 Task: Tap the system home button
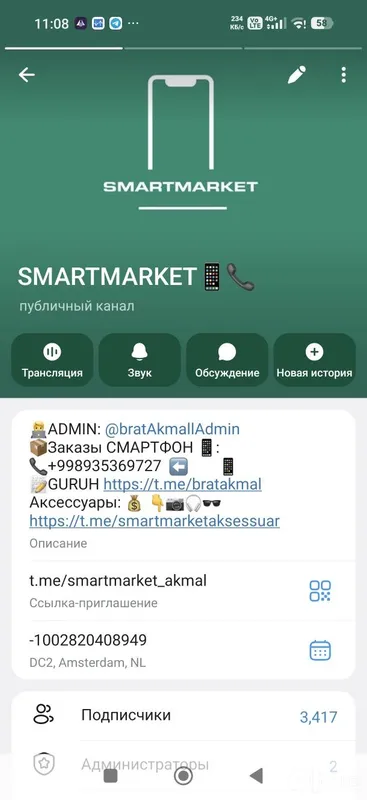click(183, 776)
